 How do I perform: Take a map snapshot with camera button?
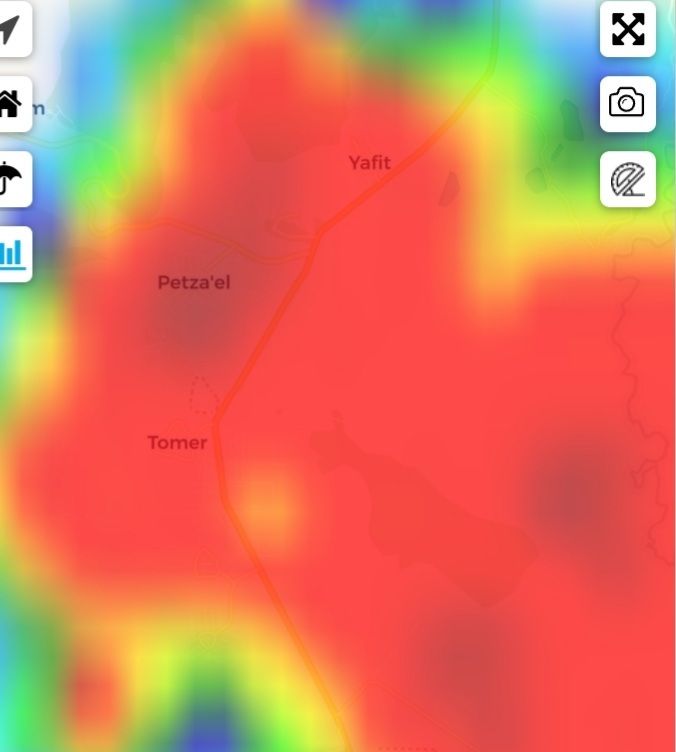click(x=627, y=104)
